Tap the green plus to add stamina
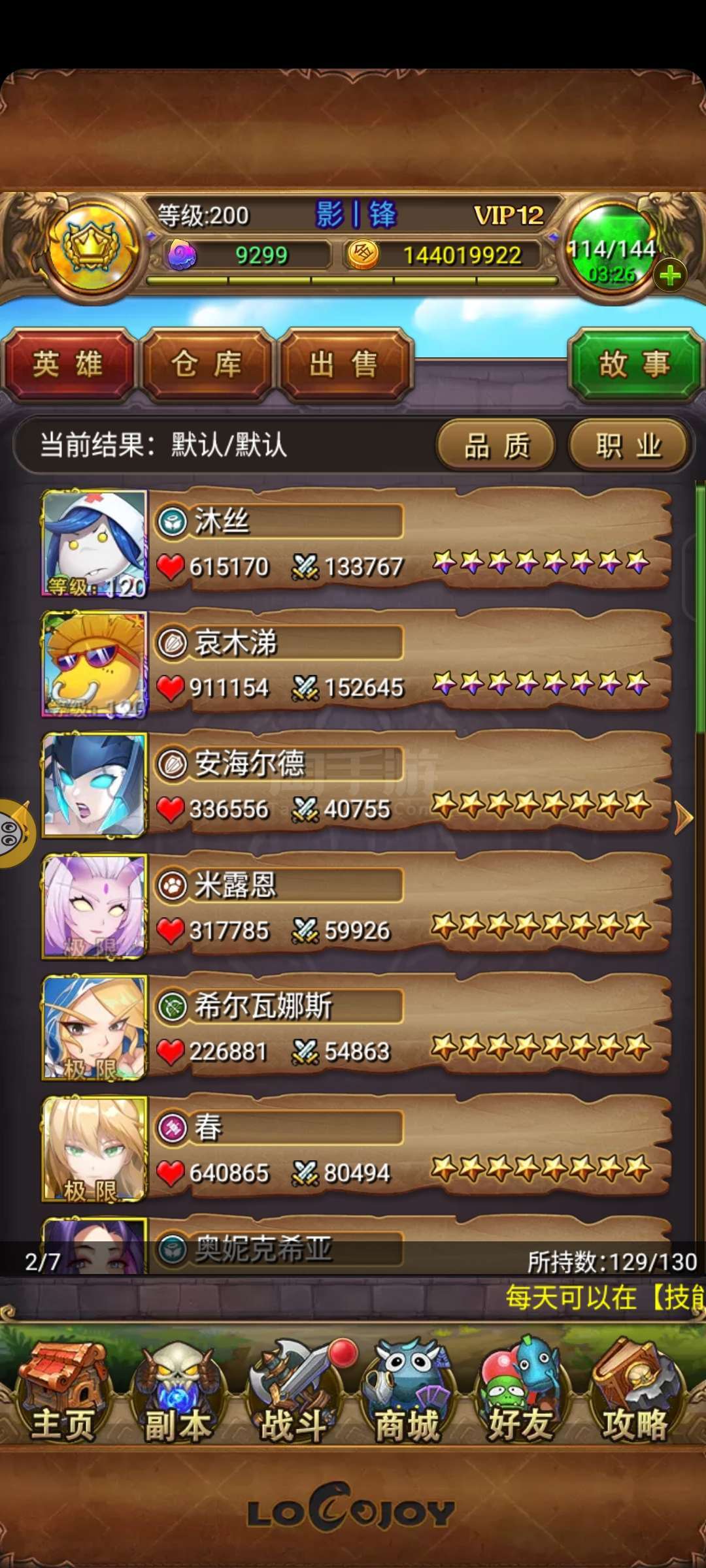 (669, 276)
